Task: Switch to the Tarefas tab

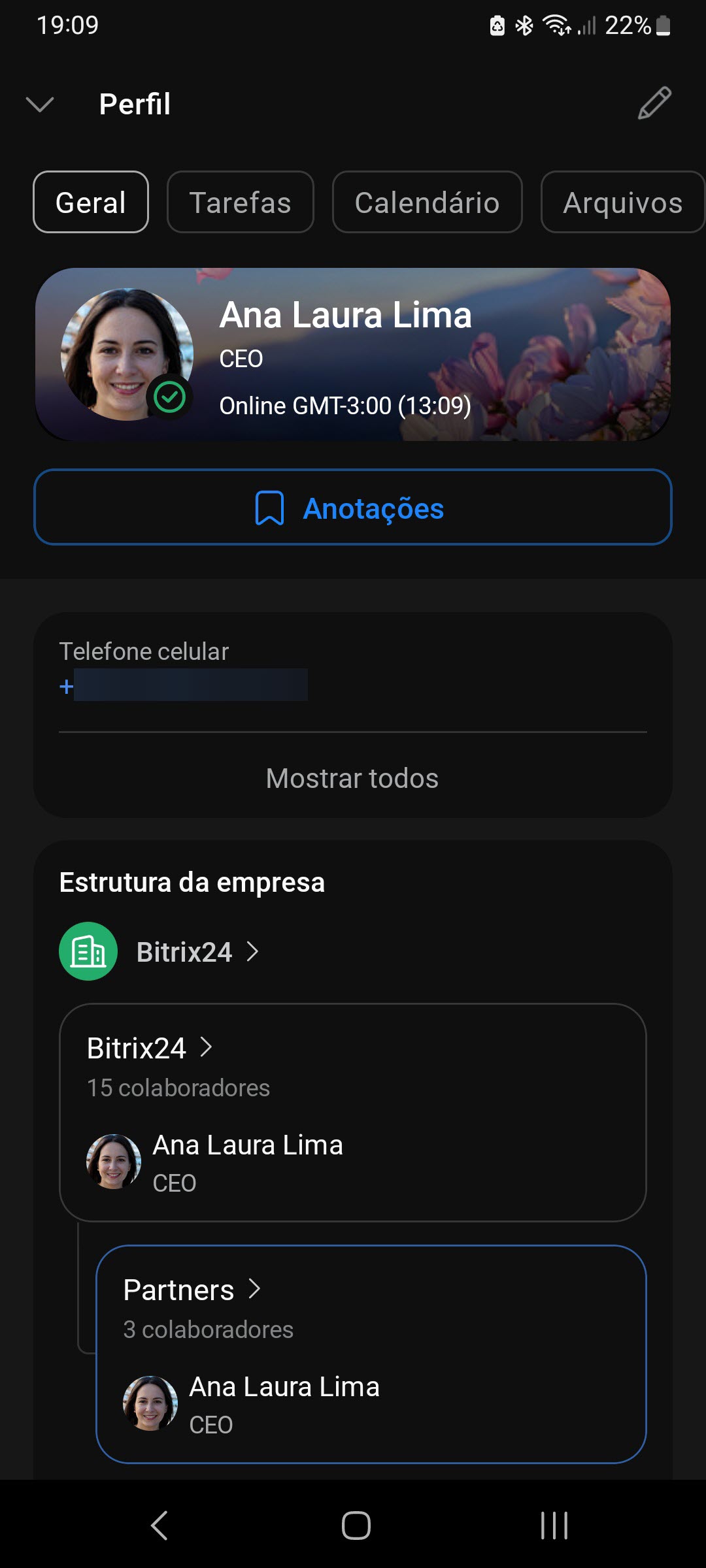Action: [240, 203]
